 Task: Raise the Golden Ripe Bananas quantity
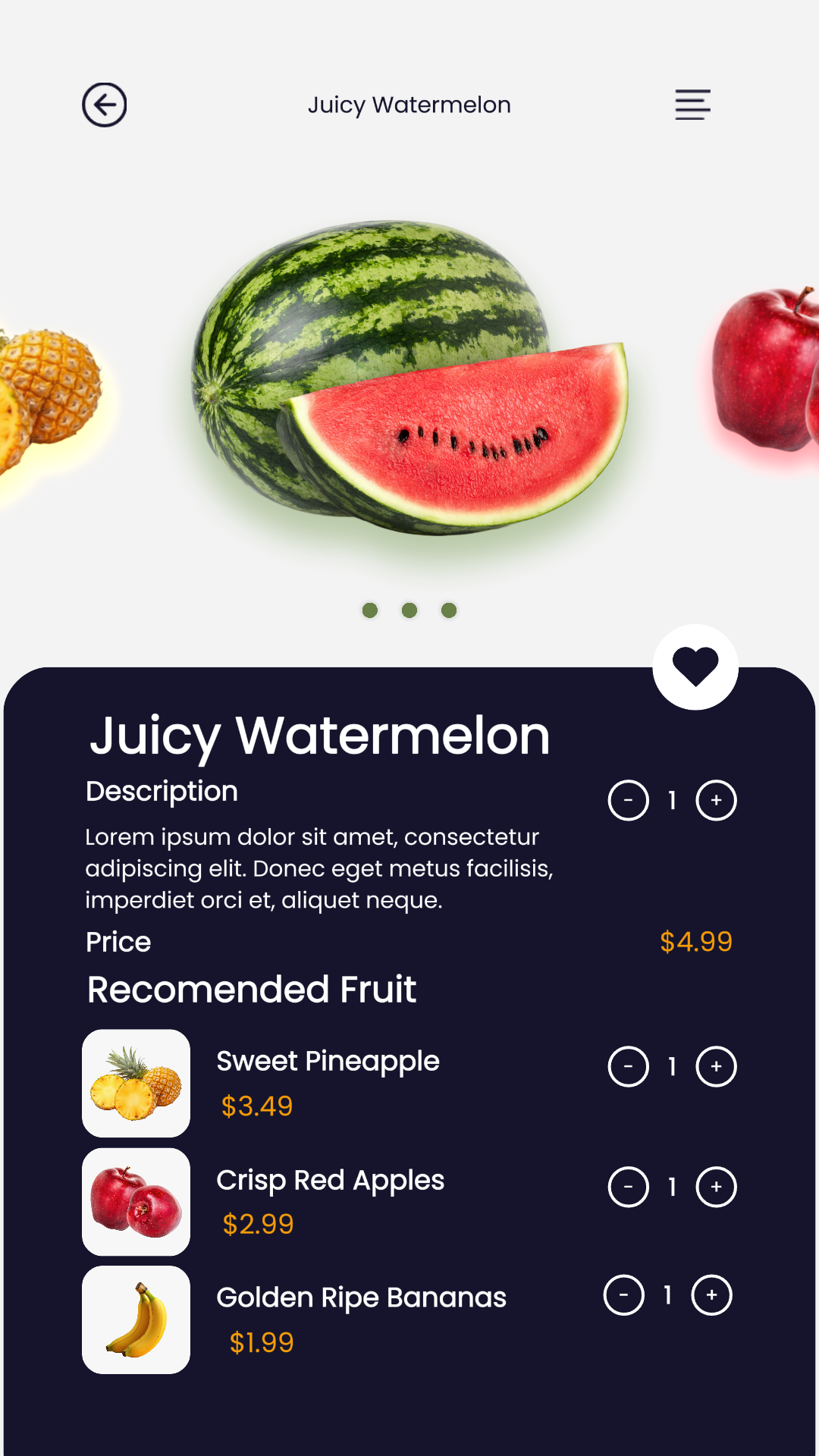pos(712,1295)
